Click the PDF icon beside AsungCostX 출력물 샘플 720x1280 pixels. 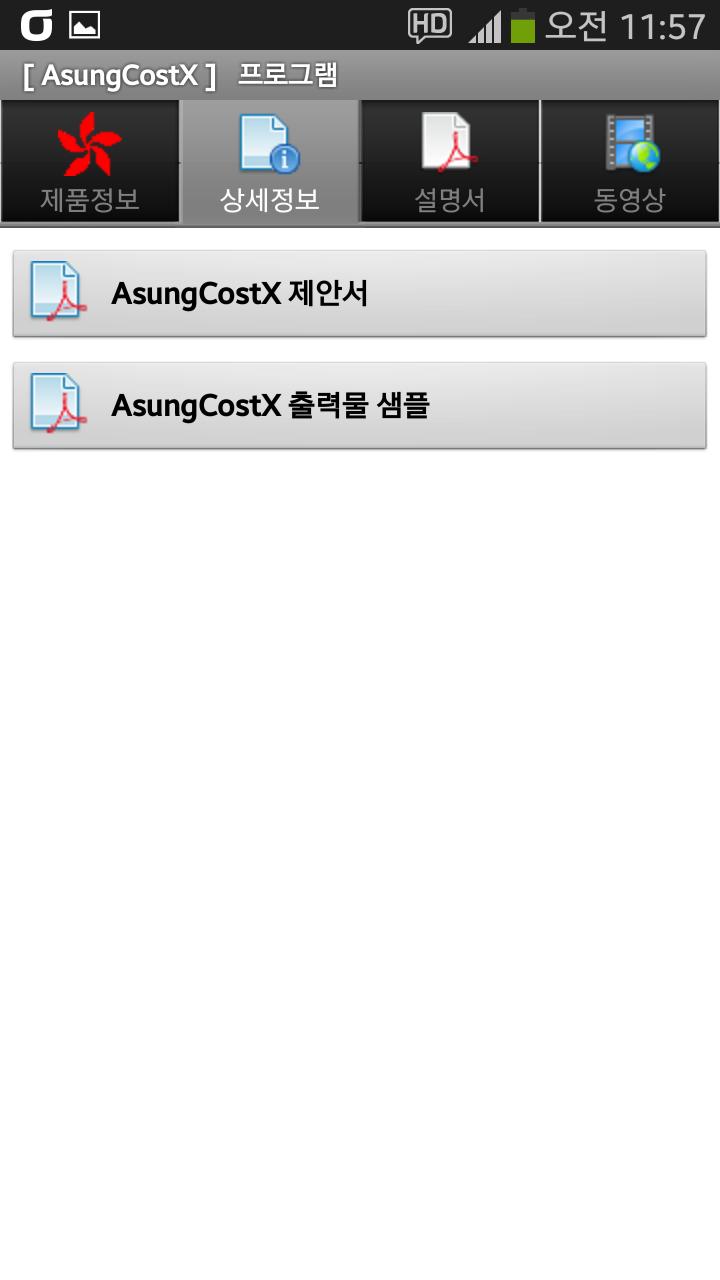(57, 405)
